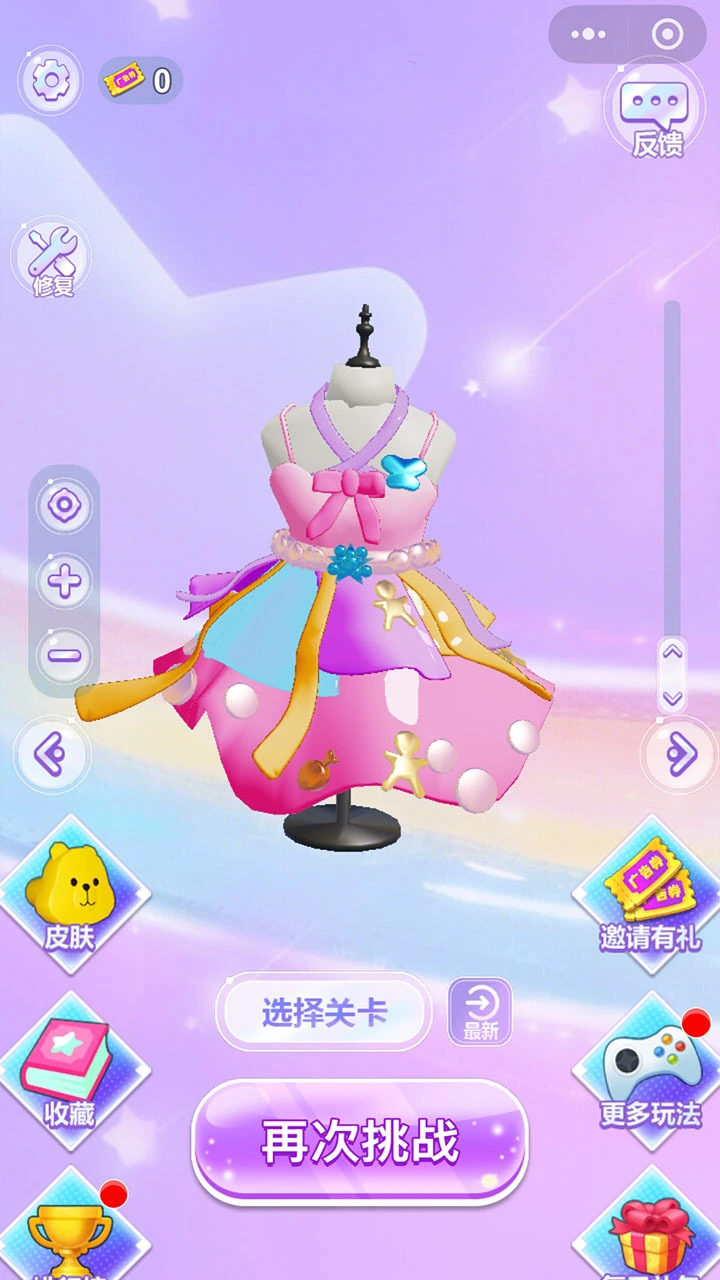Open 更多玩法 more game modes
This screenshot has width=720, height=1280.
click(x=651, y=1072)
